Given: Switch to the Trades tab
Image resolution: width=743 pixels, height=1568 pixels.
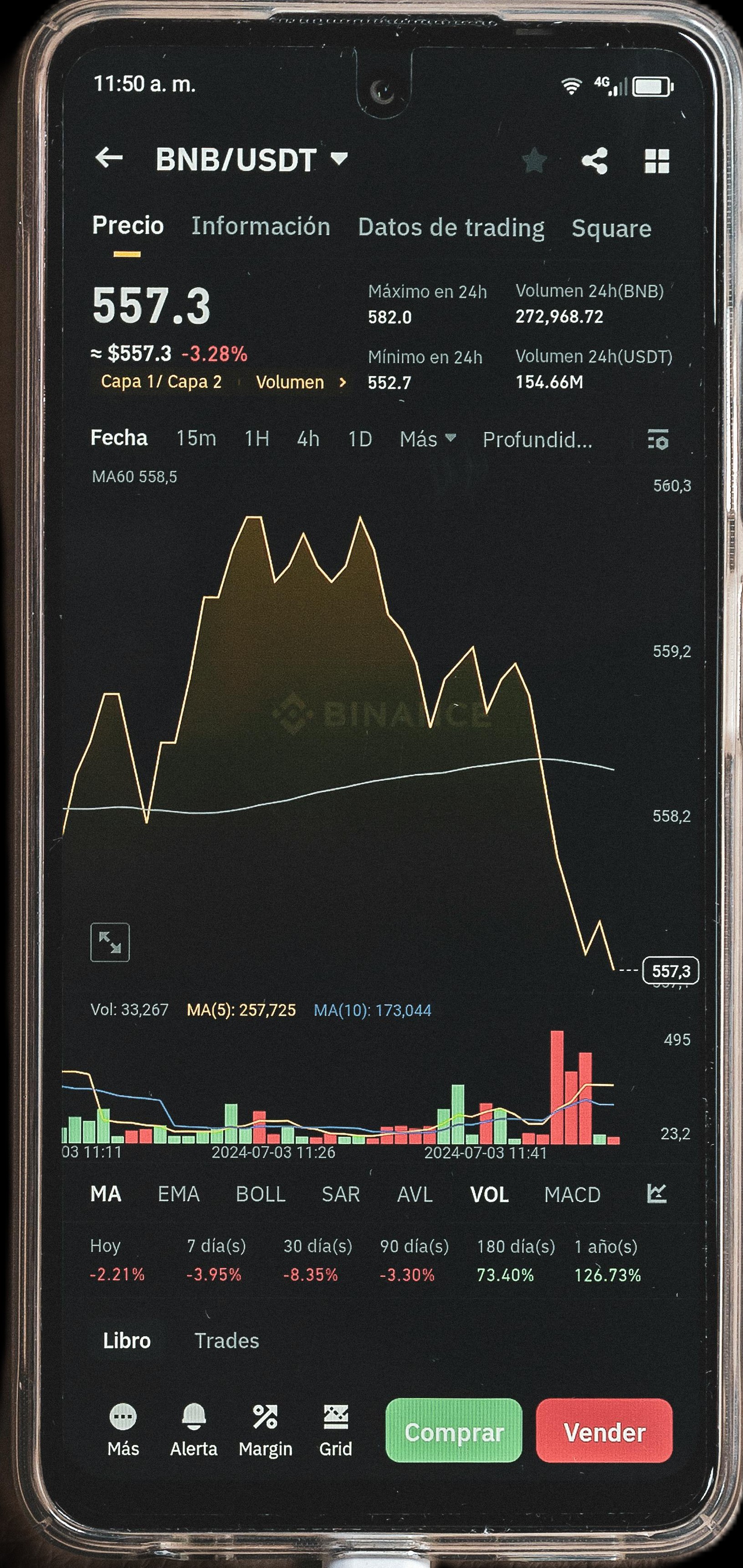Looking at the screenshot, I should (226, 1341).
